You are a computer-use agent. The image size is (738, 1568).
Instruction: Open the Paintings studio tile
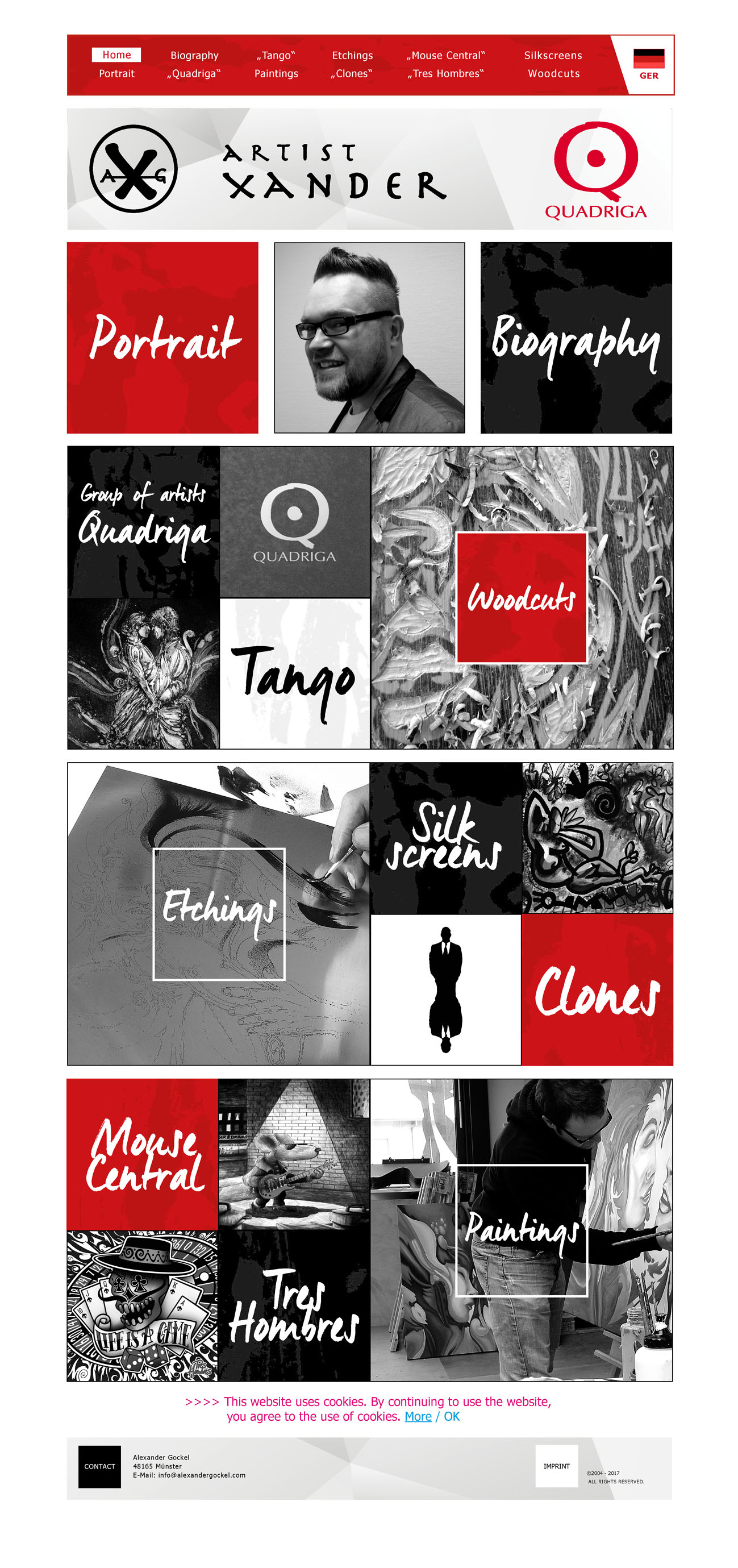521,1230
